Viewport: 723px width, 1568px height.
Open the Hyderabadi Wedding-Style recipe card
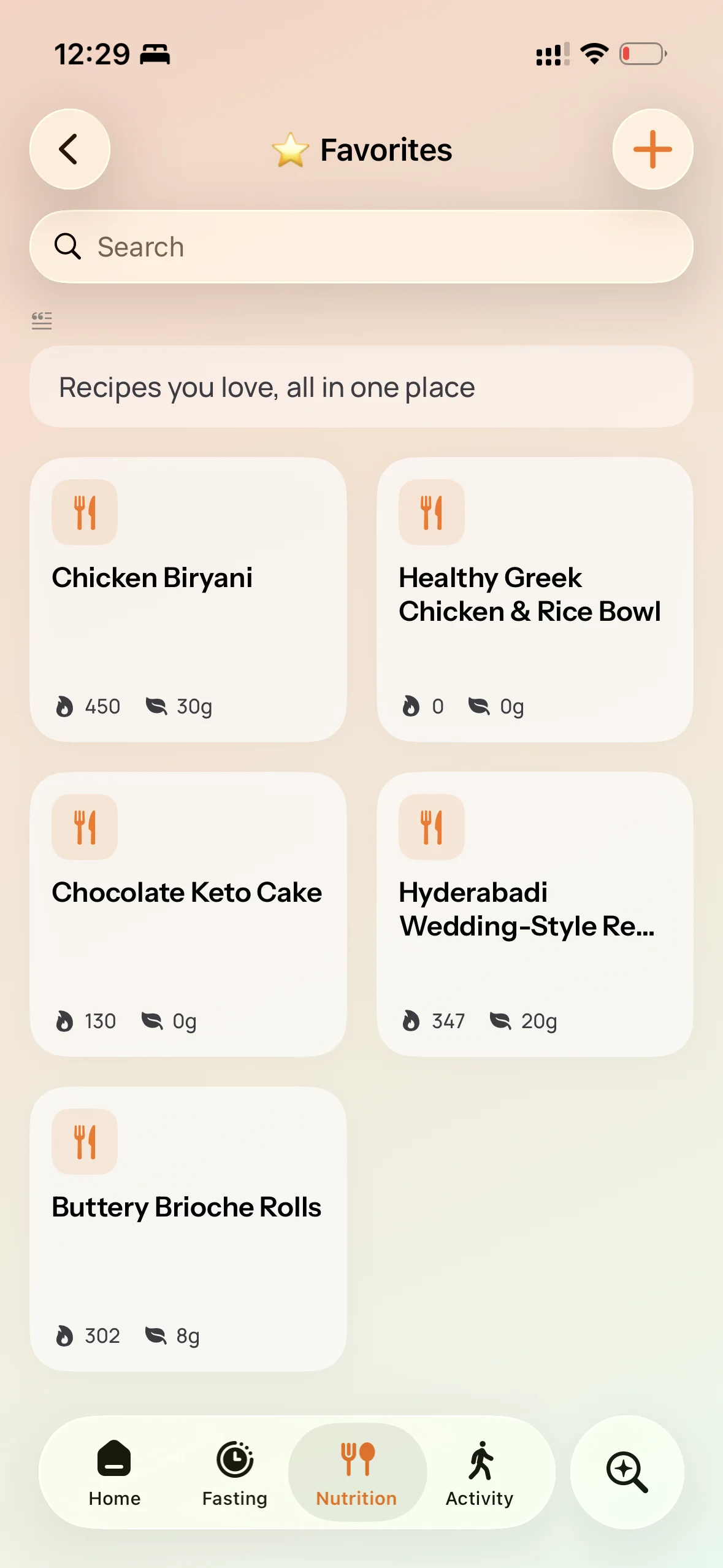tap(532, 914)
